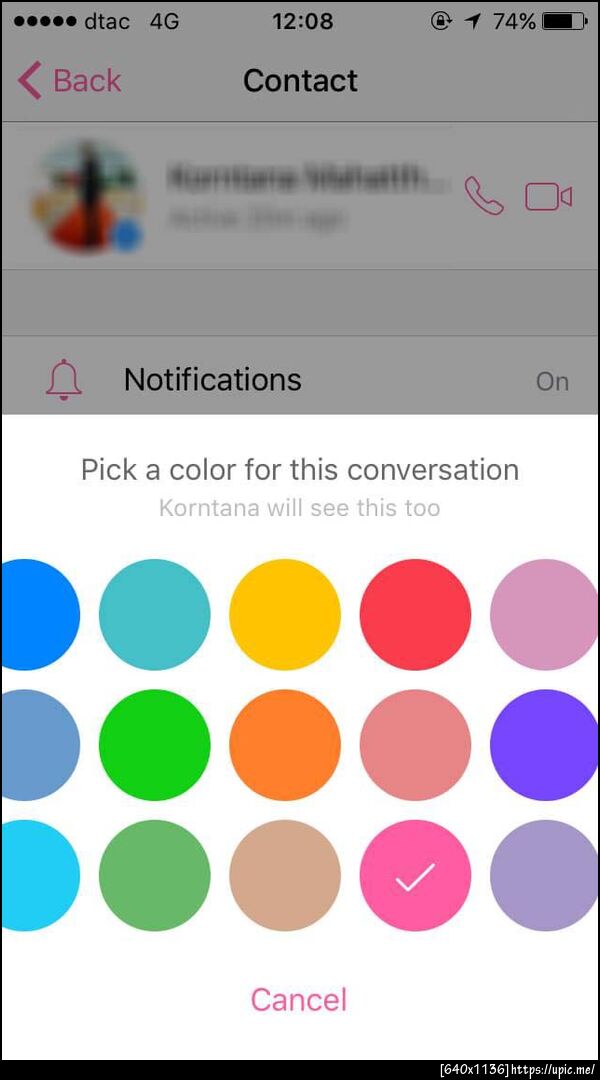Select the vivid purple color

coord(543,745)
